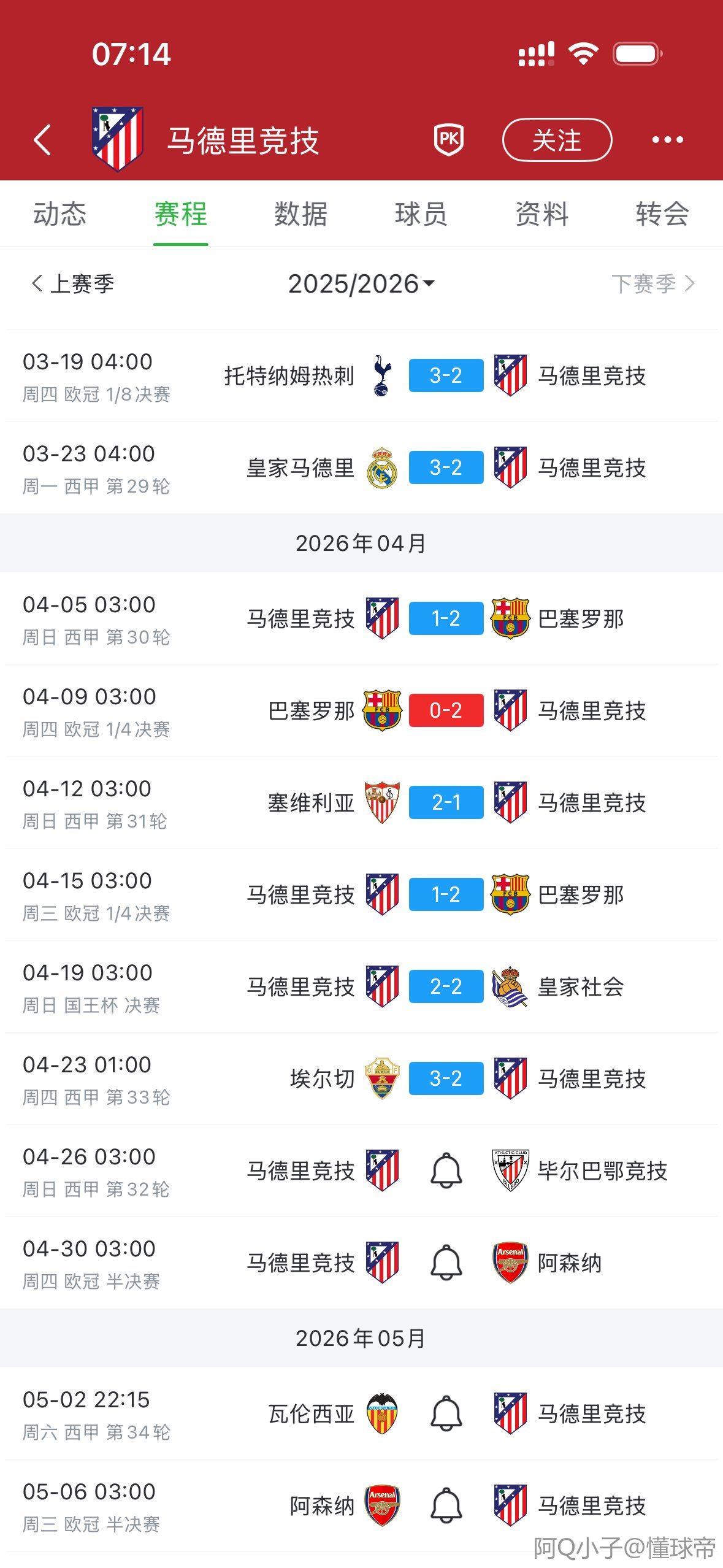
Task: Open the PK comparison shield icon
Action: tap(449, 140)
